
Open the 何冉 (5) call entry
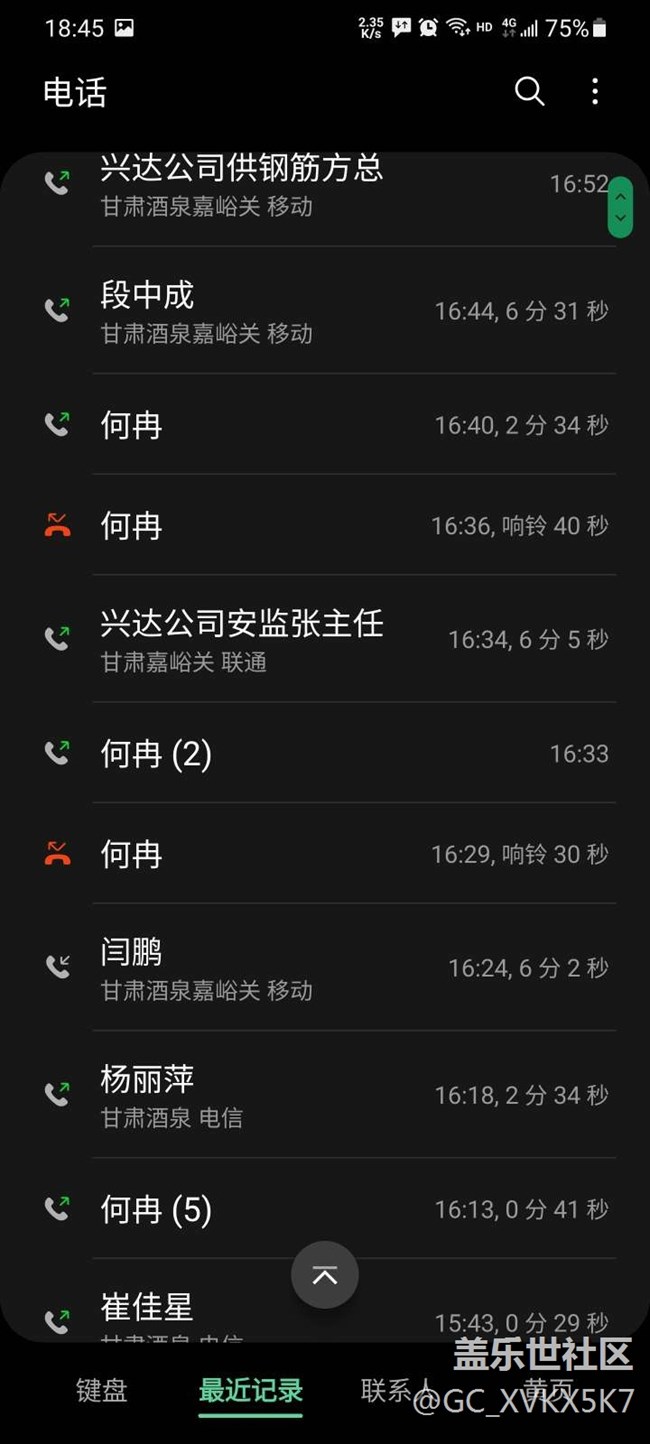(325, 1209)
